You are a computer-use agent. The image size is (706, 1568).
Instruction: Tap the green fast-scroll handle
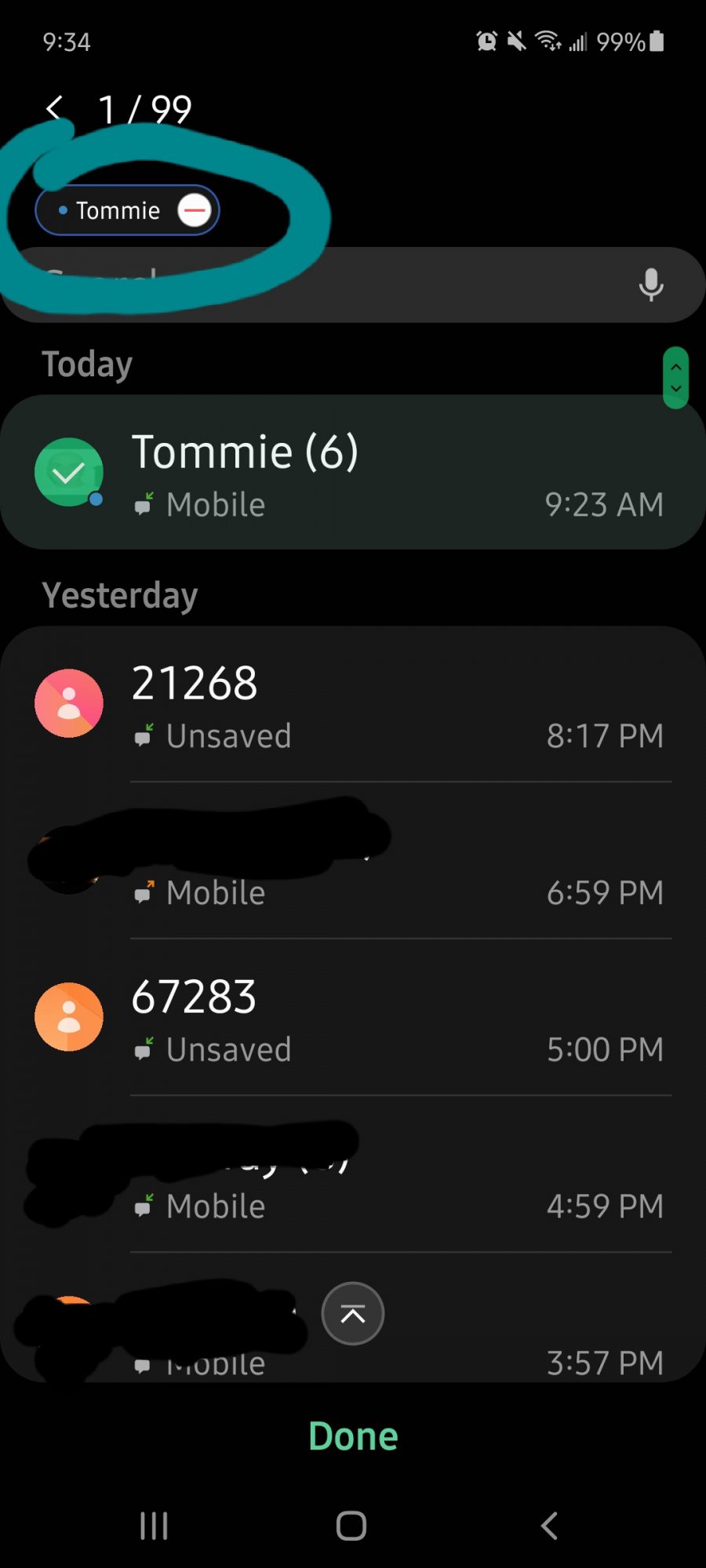[x=675, y=378]
